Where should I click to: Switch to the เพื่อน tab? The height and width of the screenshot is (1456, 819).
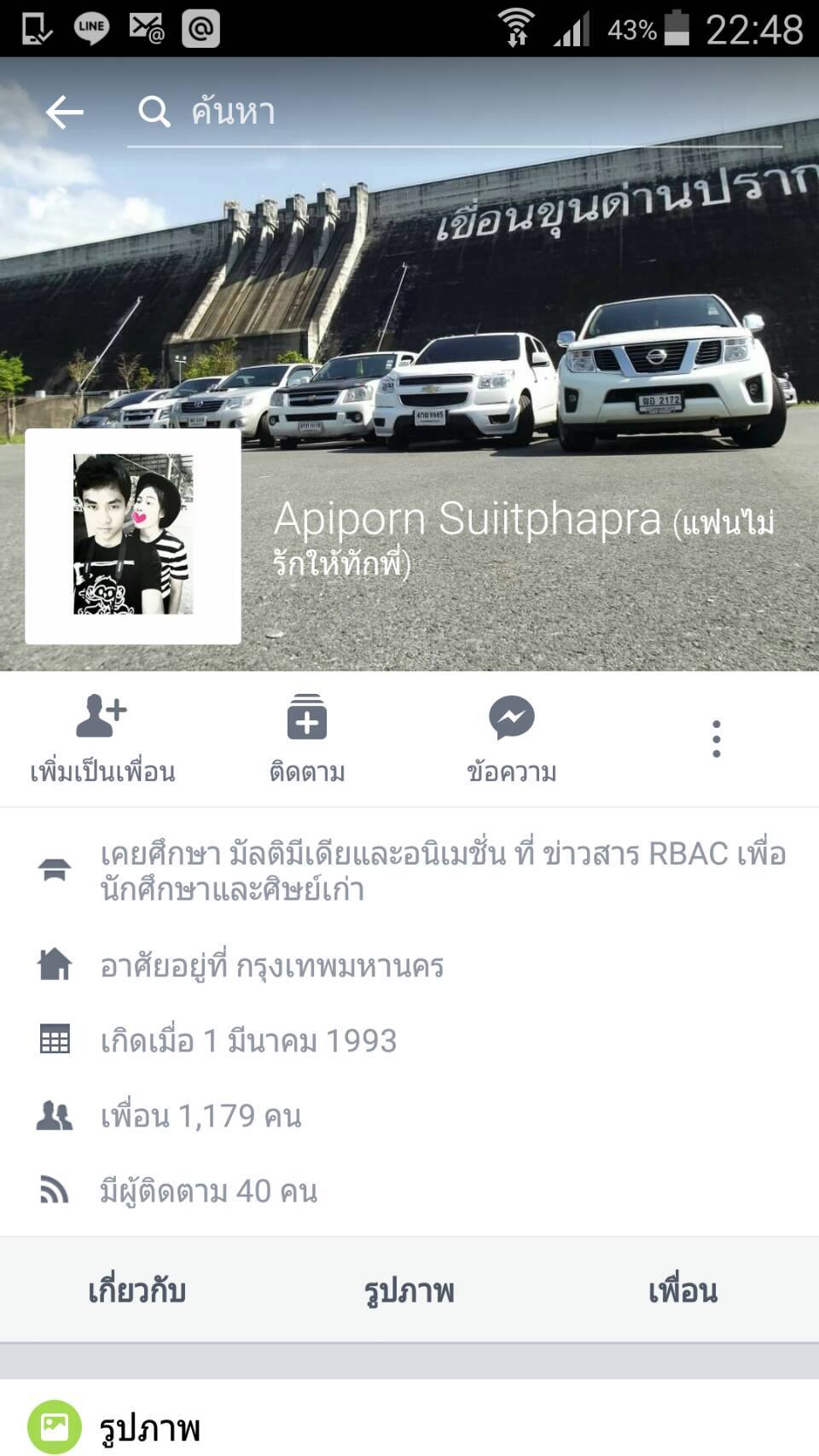(682, 1290)
